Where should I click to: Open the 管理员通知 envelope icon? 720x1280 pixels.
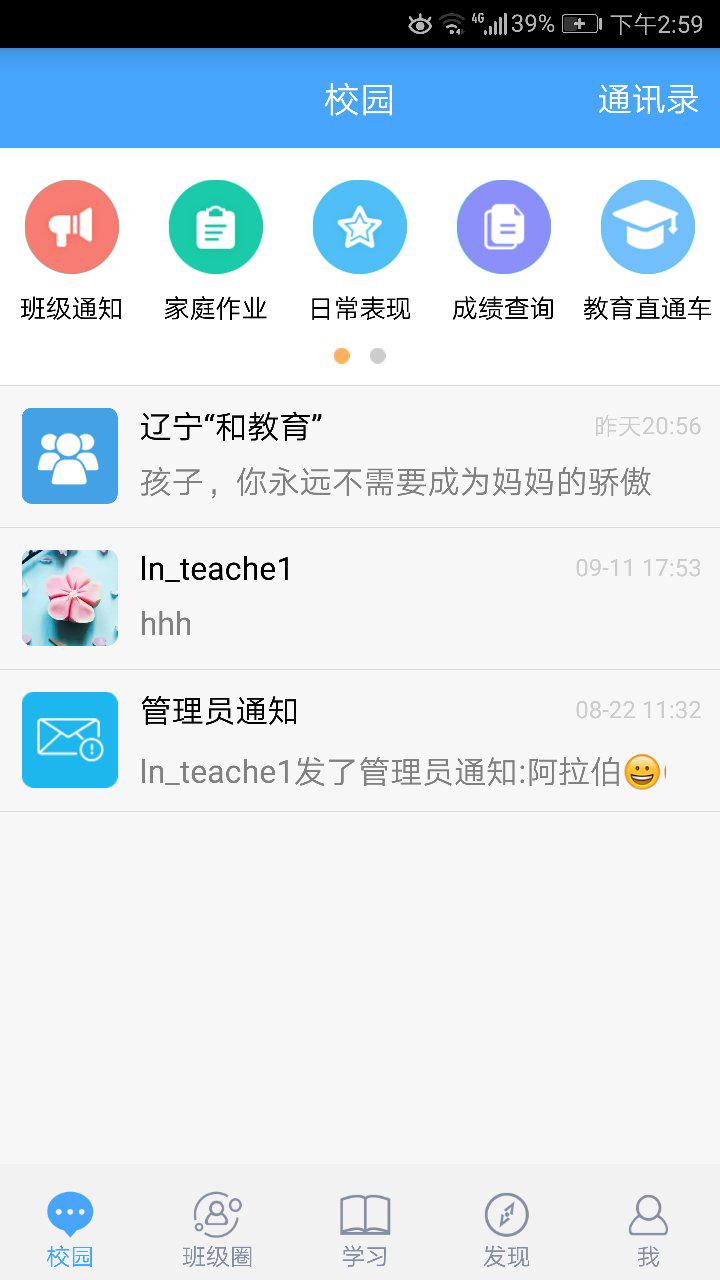point(69,739)
